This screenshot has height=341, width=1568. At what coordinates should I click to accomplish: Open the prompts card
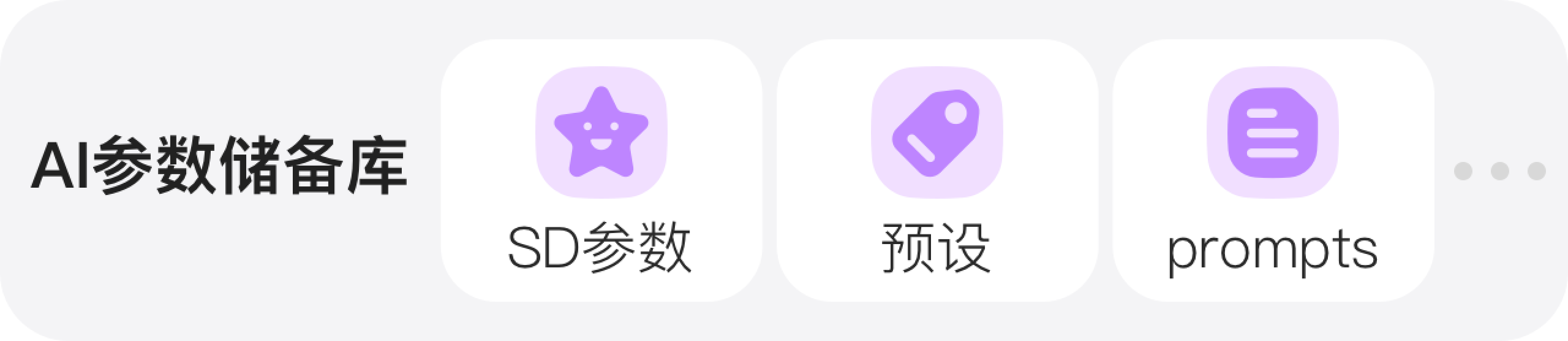click(1273, 170)
